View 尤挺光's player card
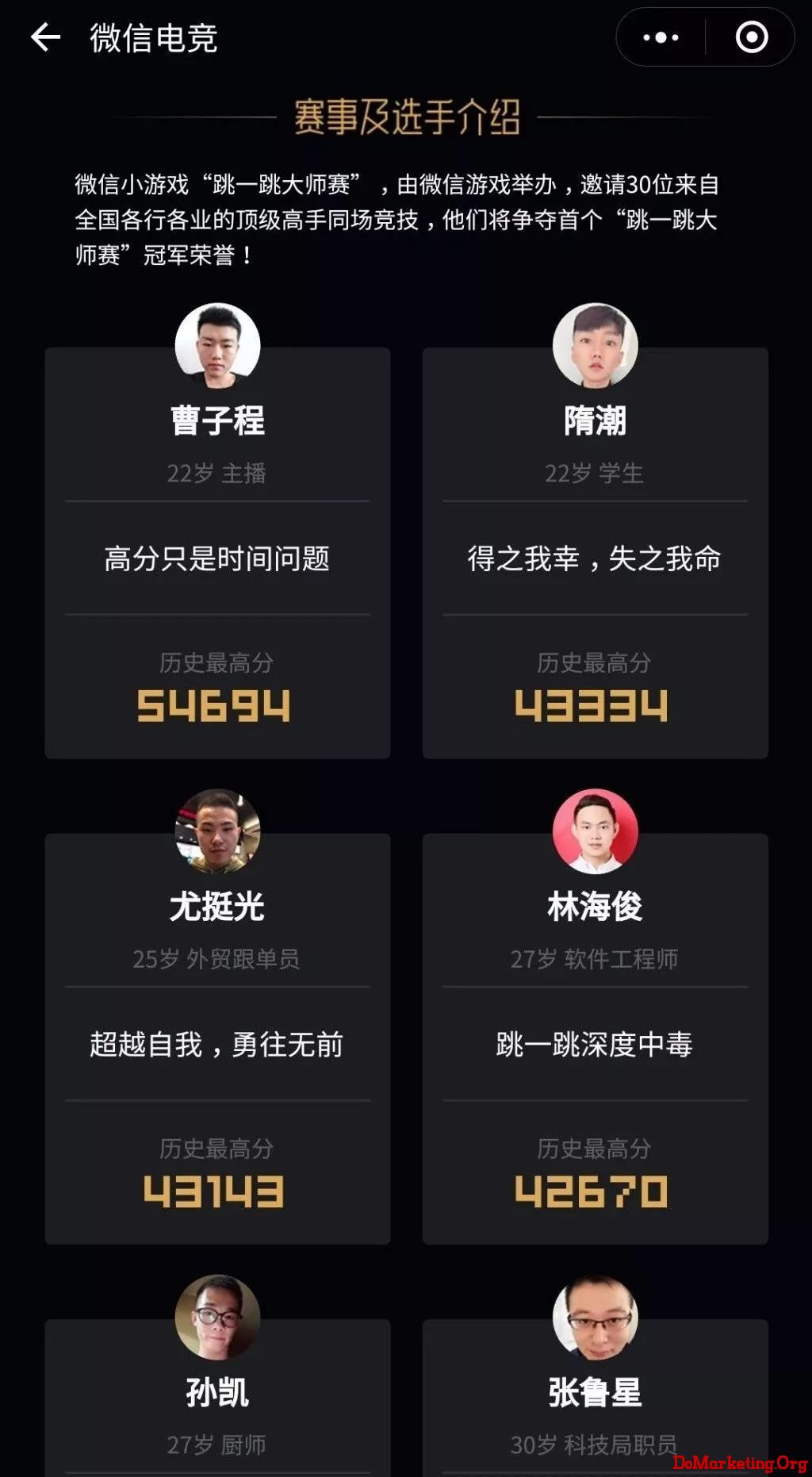 (217, 1038)
